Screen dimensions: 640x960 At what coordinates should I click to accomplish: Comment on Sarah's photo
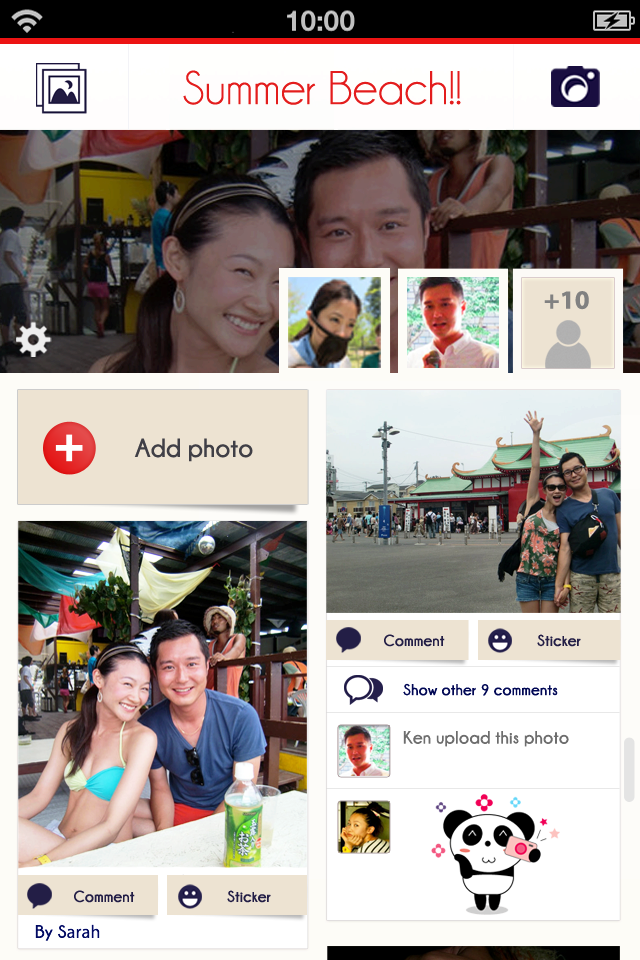click(88, 896)
